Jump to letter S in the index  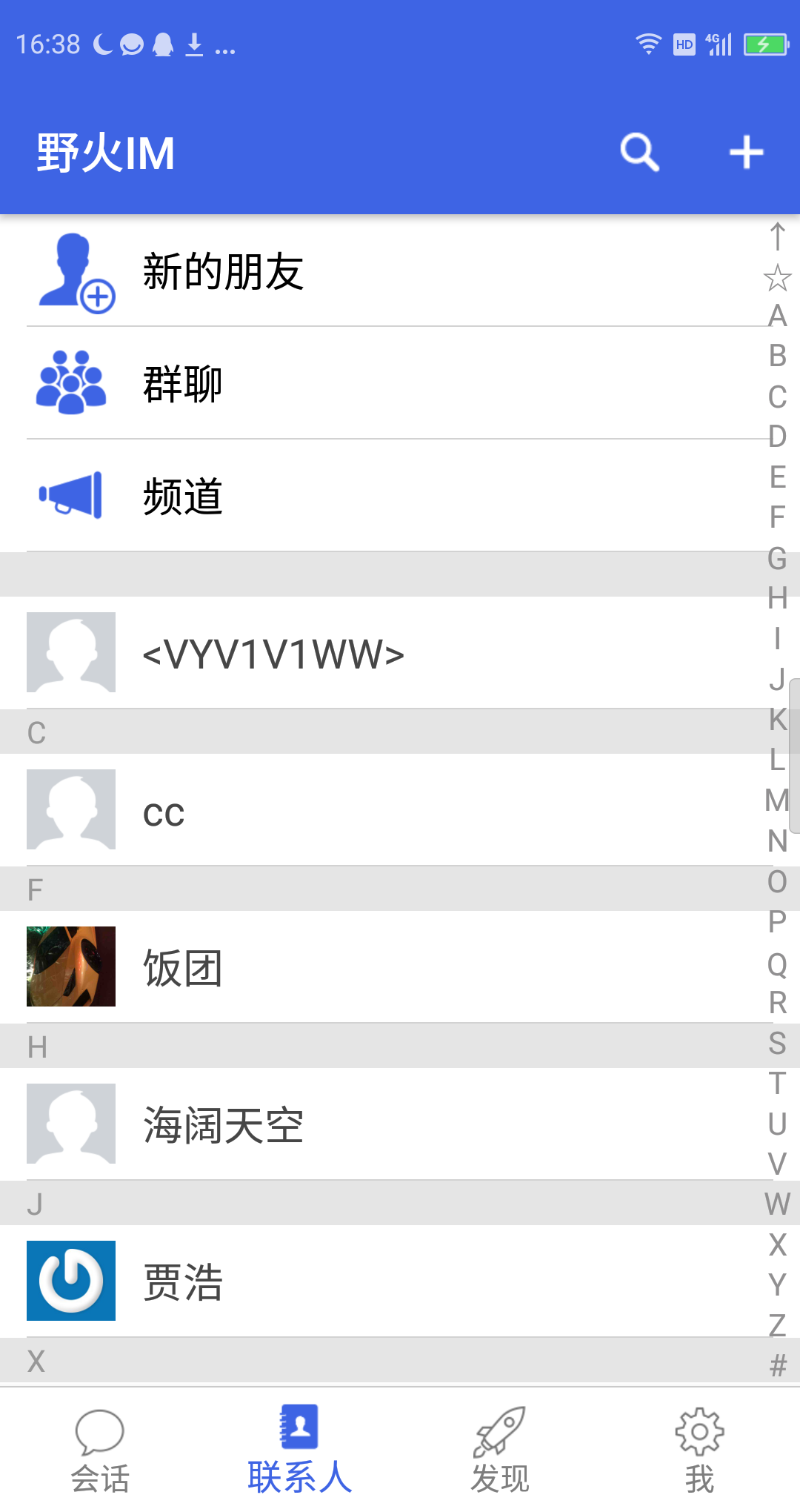point(777,1043)
